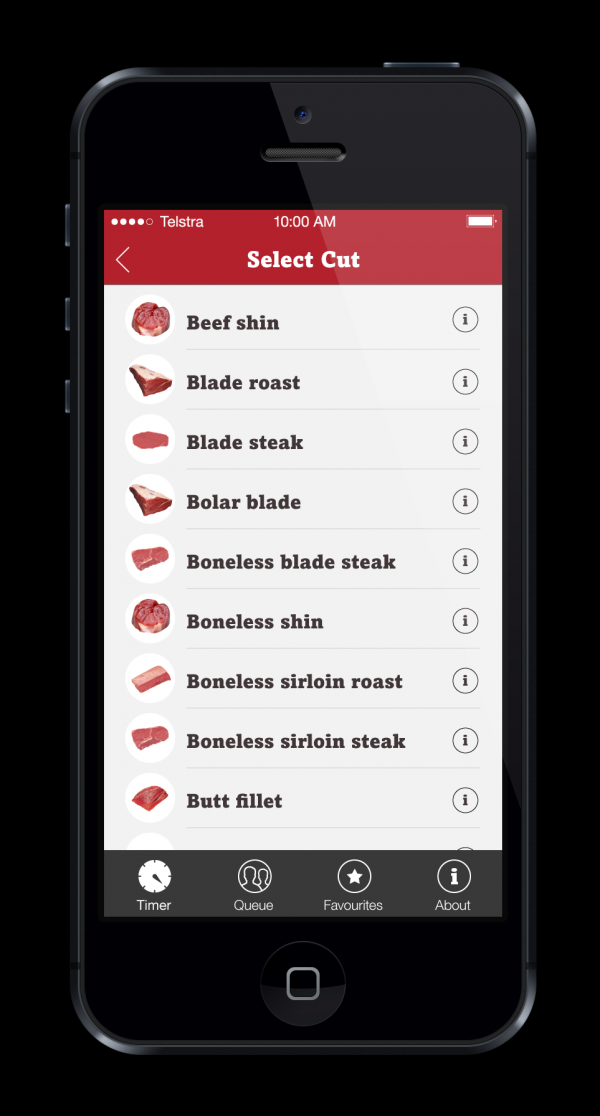View info for Boneless sirloin roast
Viewport: 600px width, 1116px height.
pos(465,680)
